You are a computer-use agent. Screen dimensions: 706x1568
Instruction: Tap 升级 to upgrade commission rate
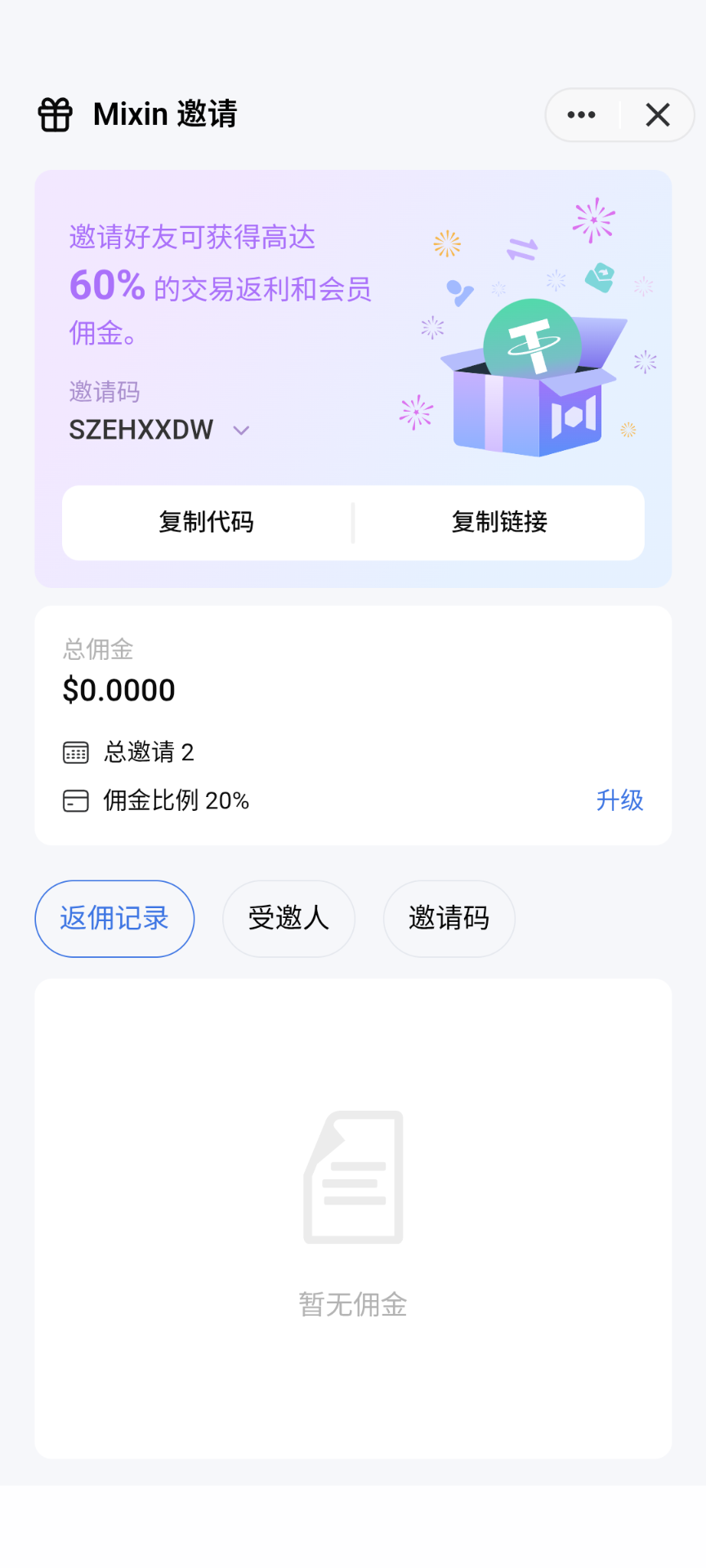[619, 800]
